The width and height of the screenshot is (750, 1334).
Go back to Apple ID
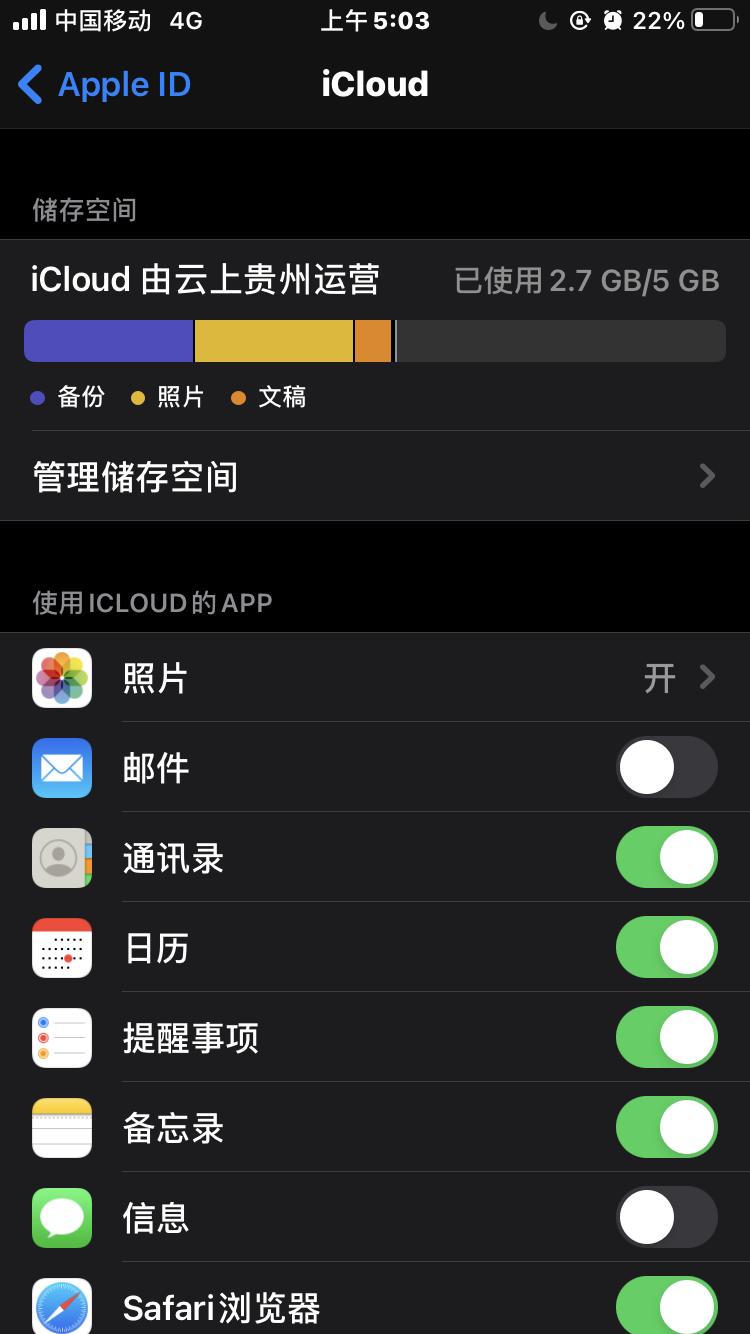[x=105, y=85]
